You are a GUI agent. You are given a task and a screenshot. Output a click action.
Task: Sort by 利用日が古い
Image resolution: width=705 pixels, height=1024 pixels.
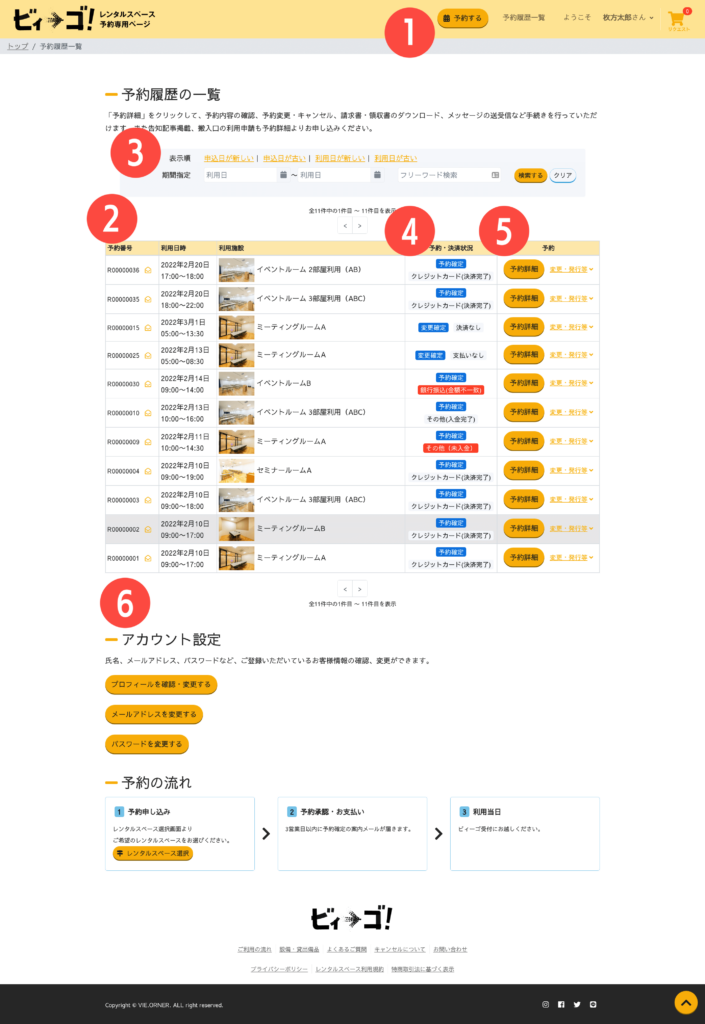pos(395,158)
